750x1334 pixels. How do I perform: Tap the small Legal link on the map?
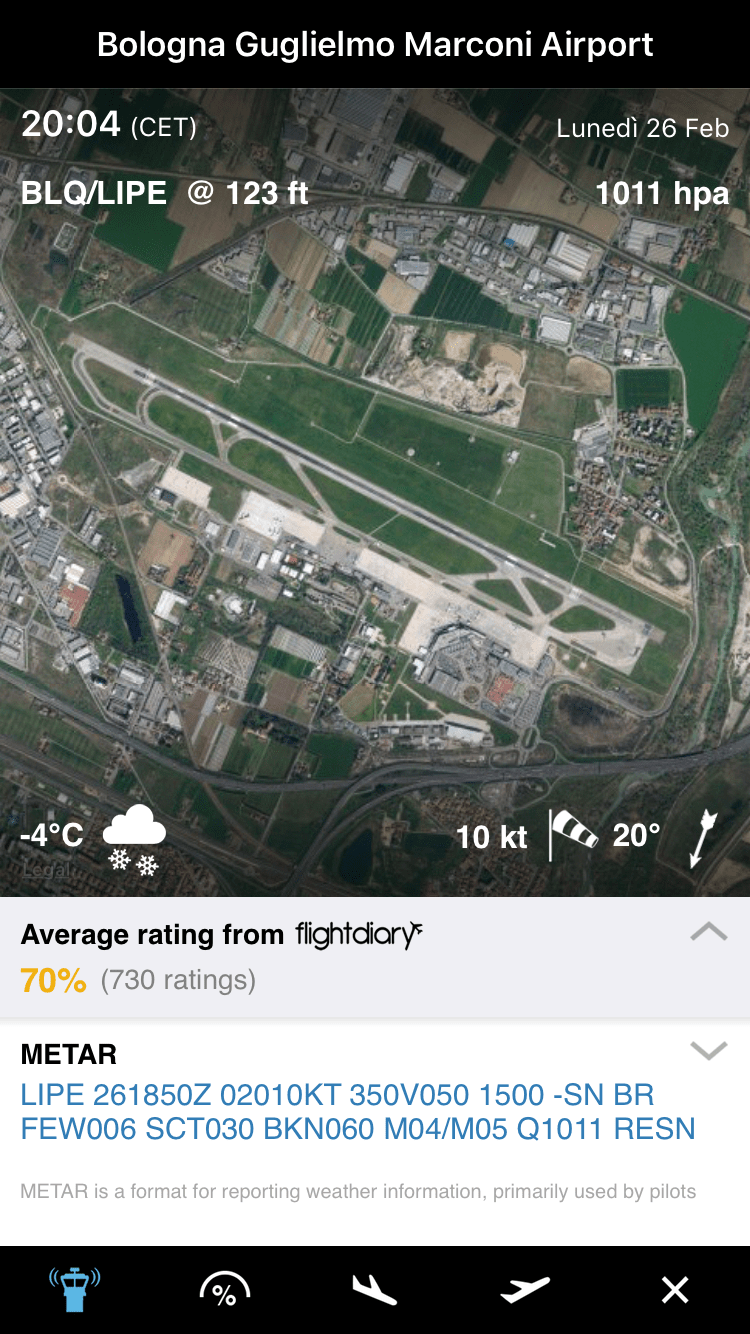[x=47, y=869]
